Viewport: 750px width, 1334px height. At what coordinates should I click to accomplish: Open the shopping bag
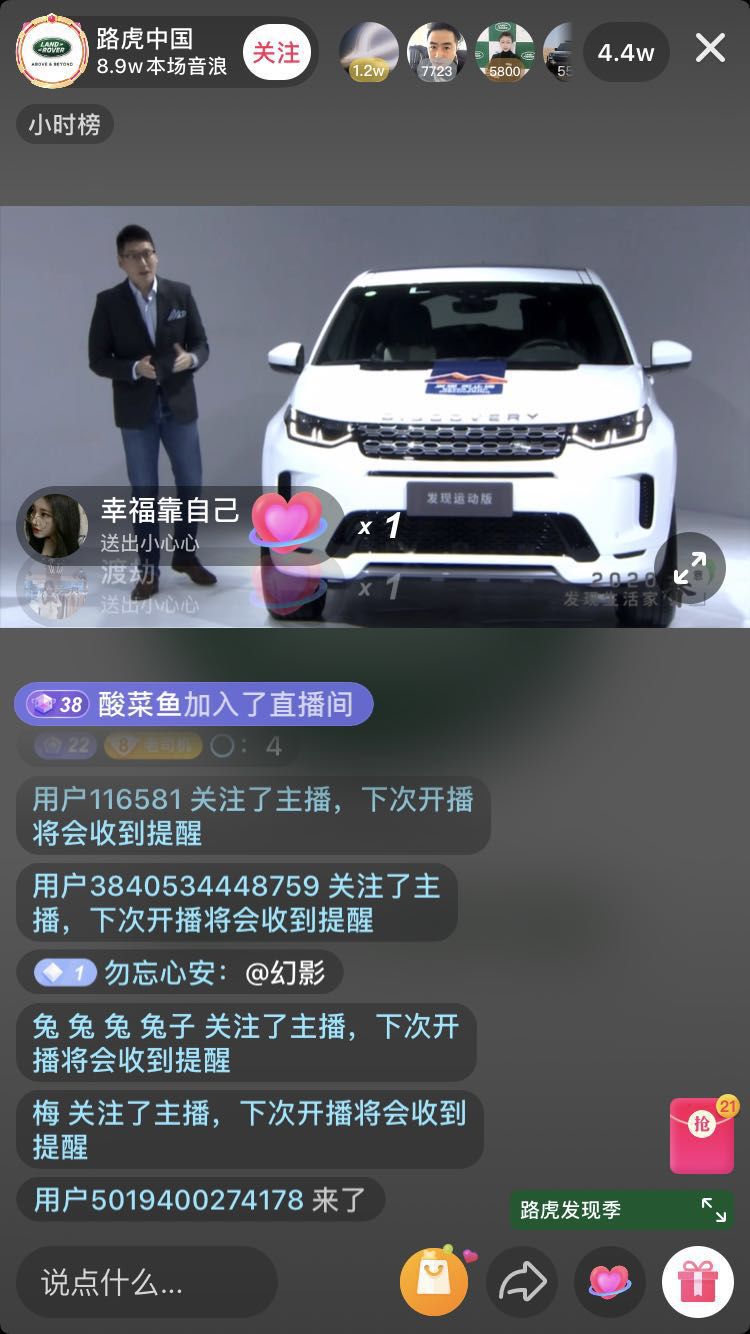(434, 1281)
